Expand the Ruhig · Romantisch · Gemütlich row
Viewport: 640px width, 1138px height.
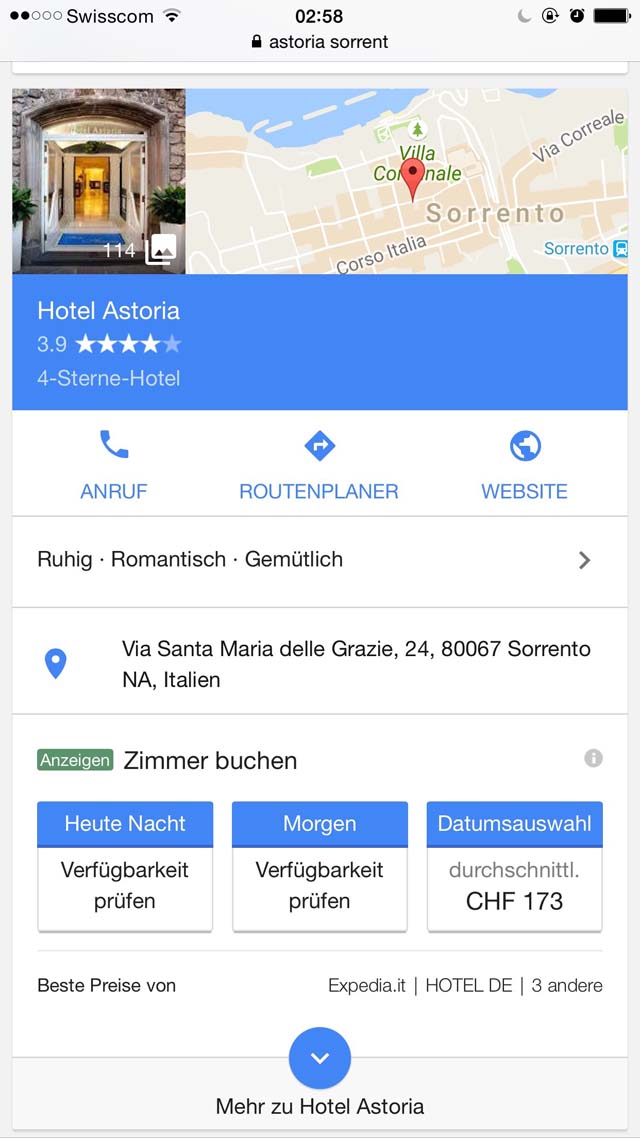(x=320, y=560)
